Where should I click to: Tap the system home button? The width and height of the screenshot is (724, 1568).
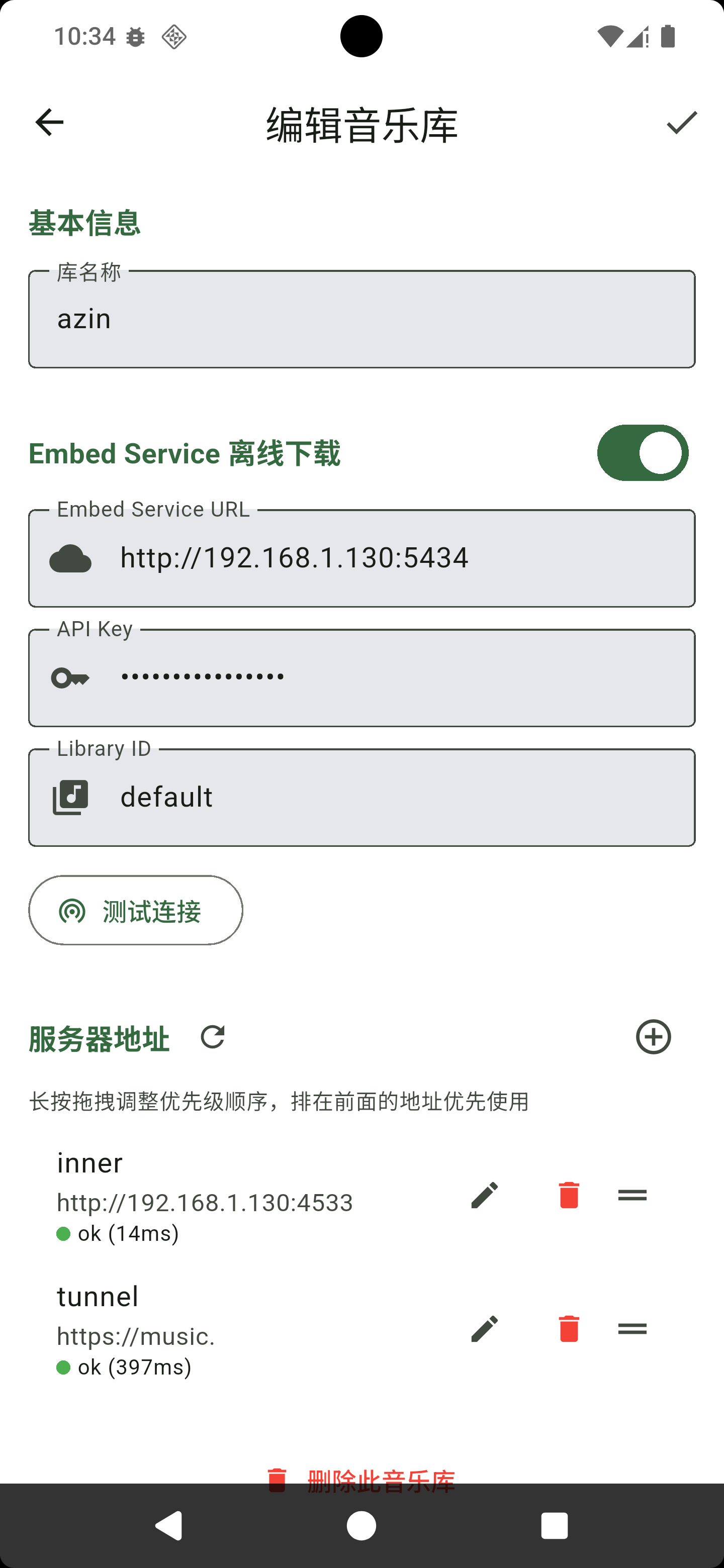(361, 1526)
